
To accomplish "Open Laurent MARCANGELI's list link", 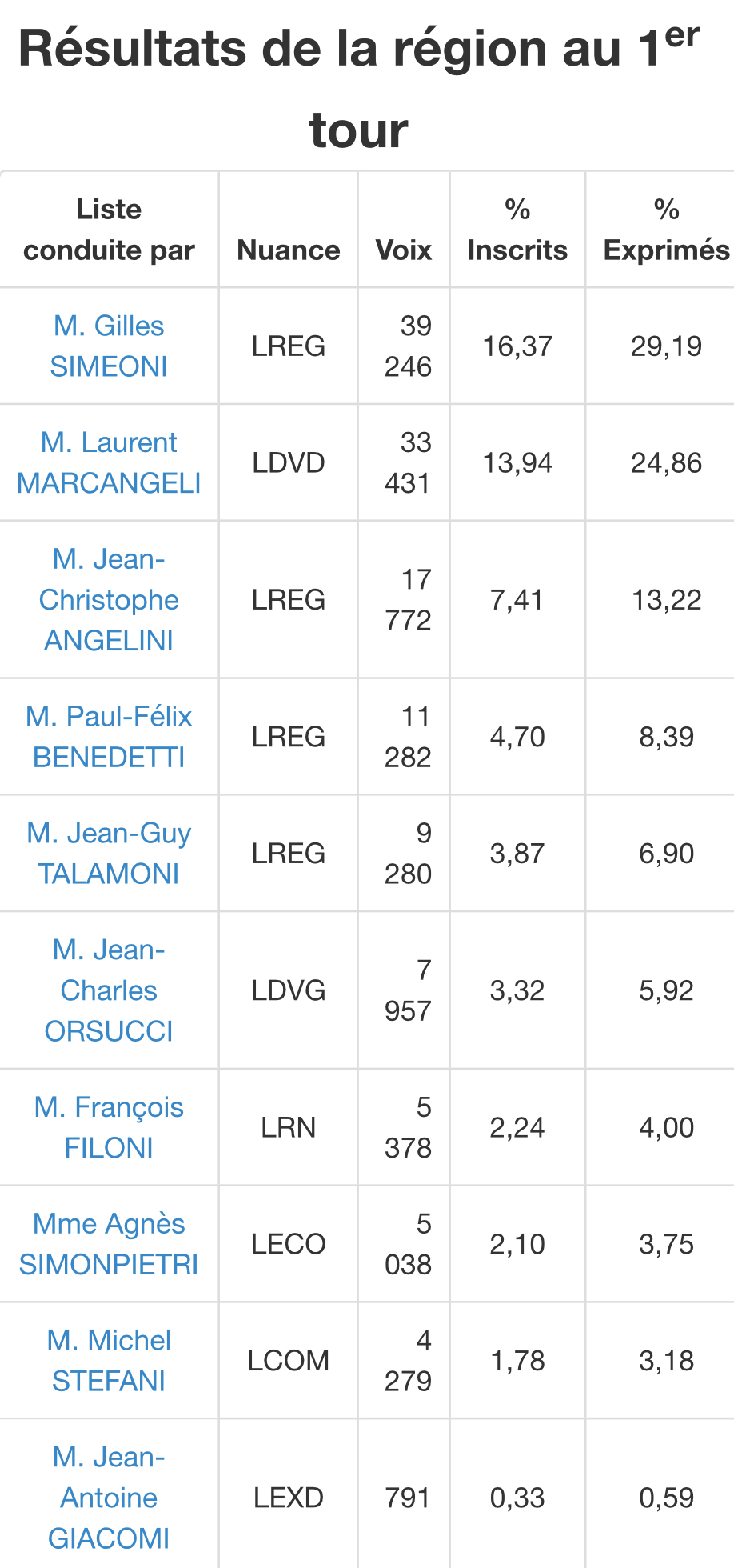I will (x=109, y=462).
